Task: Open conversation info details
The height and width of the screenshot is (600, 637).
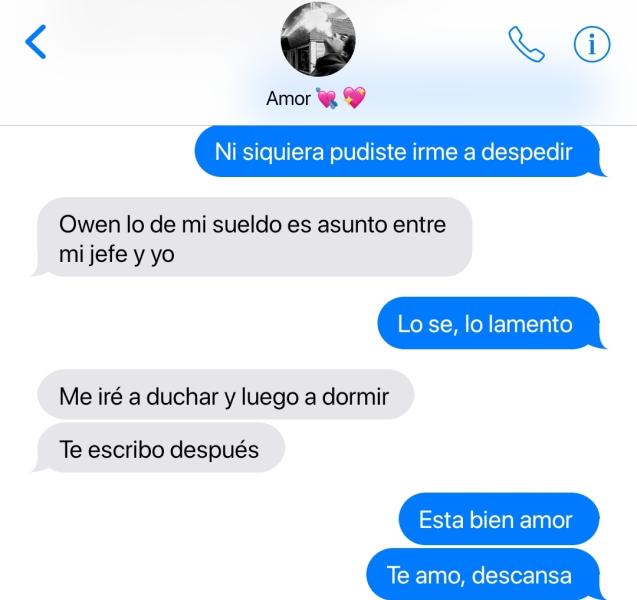Action: [x=591, y=43]
